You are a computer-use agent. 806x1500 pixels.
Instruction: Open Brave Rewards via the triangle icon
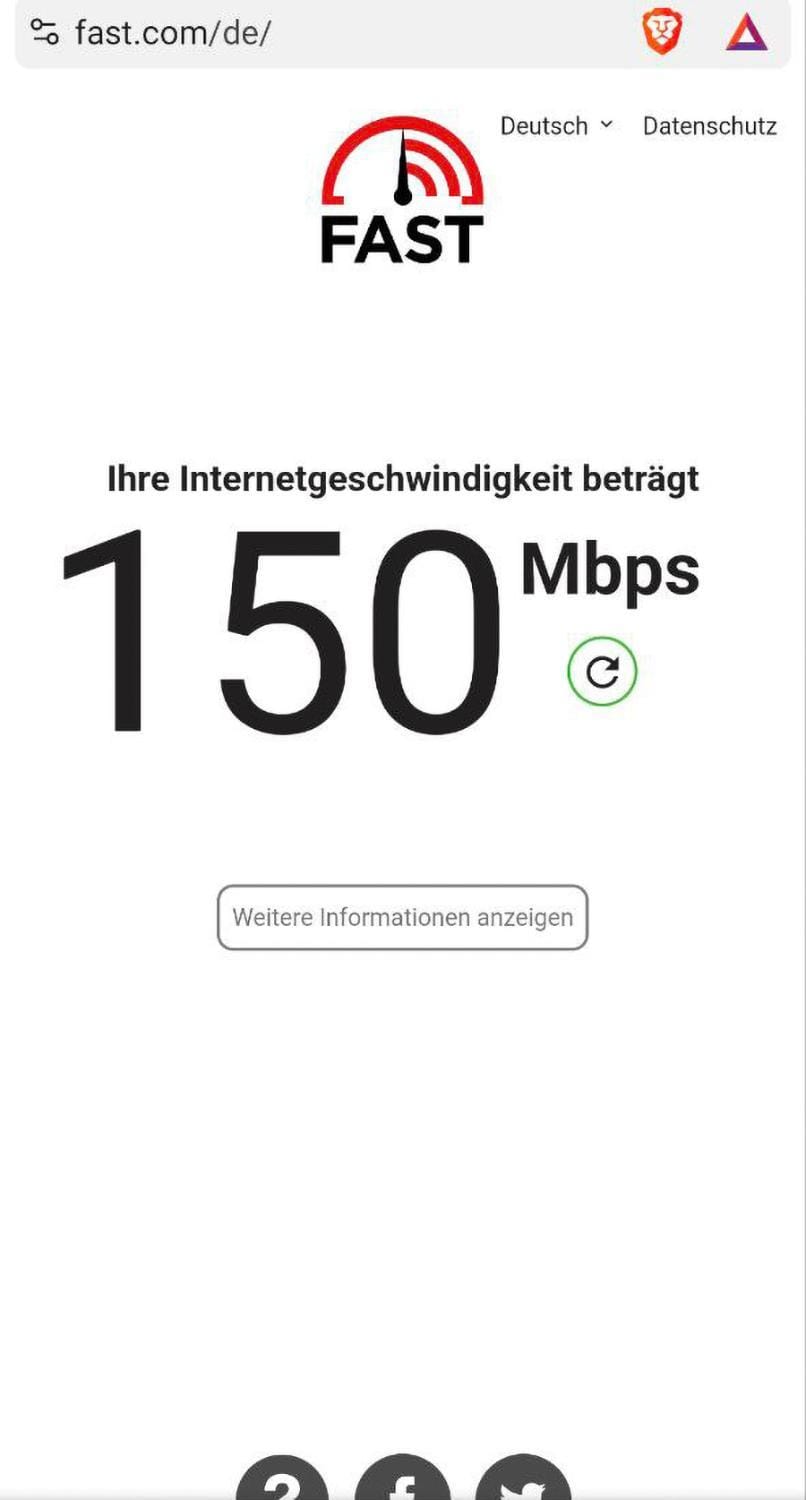pos(745,33)
